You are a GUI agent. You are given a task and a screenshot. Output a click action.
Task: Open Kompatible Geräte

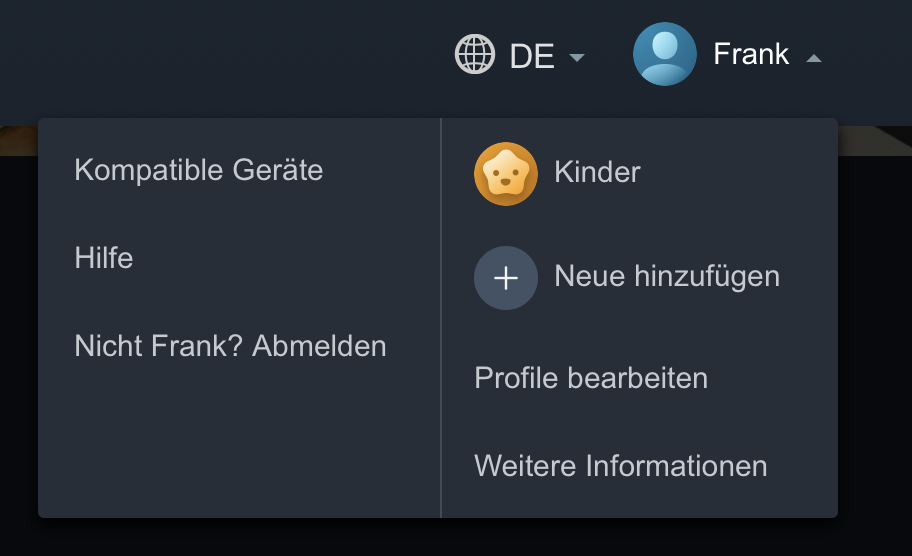coord(198,170)
